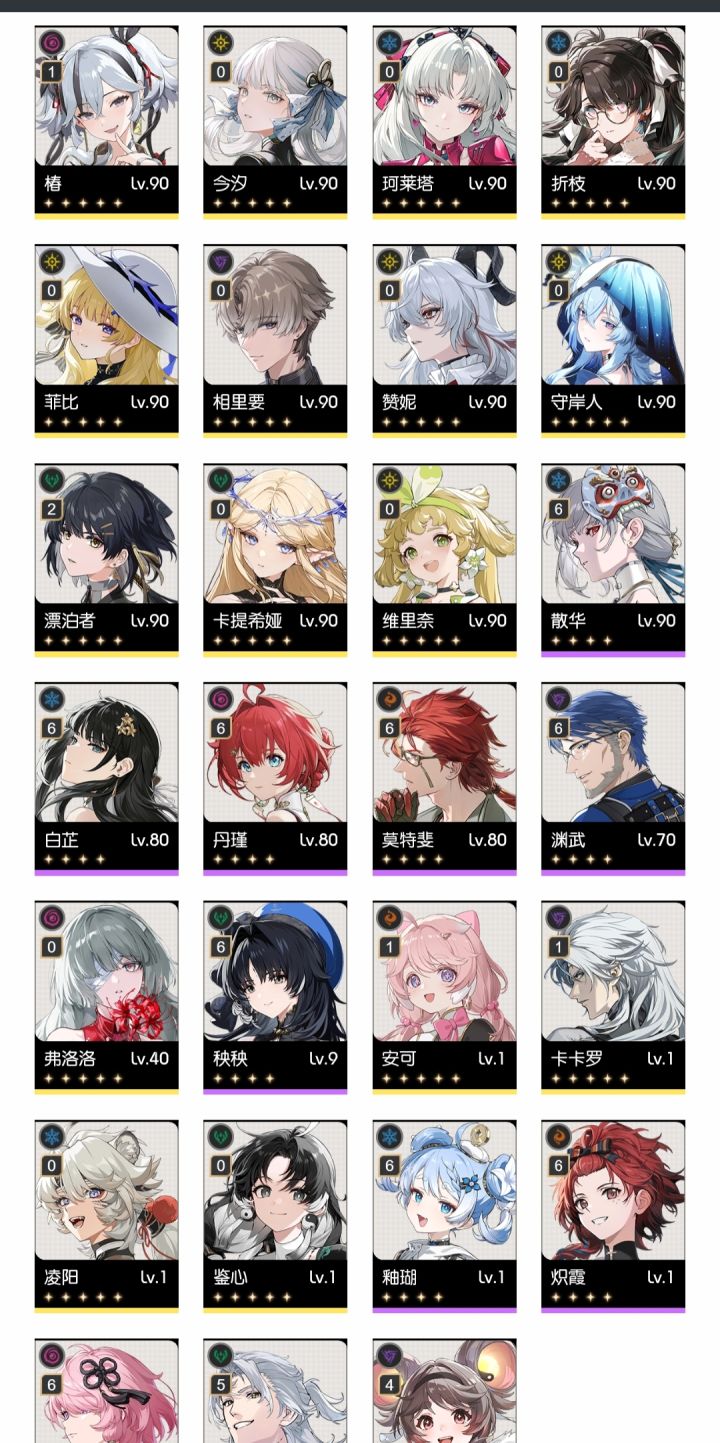Open the 弗洛洛 lv.40 card
Screen dimensions: 720x1443
point(106,998)
